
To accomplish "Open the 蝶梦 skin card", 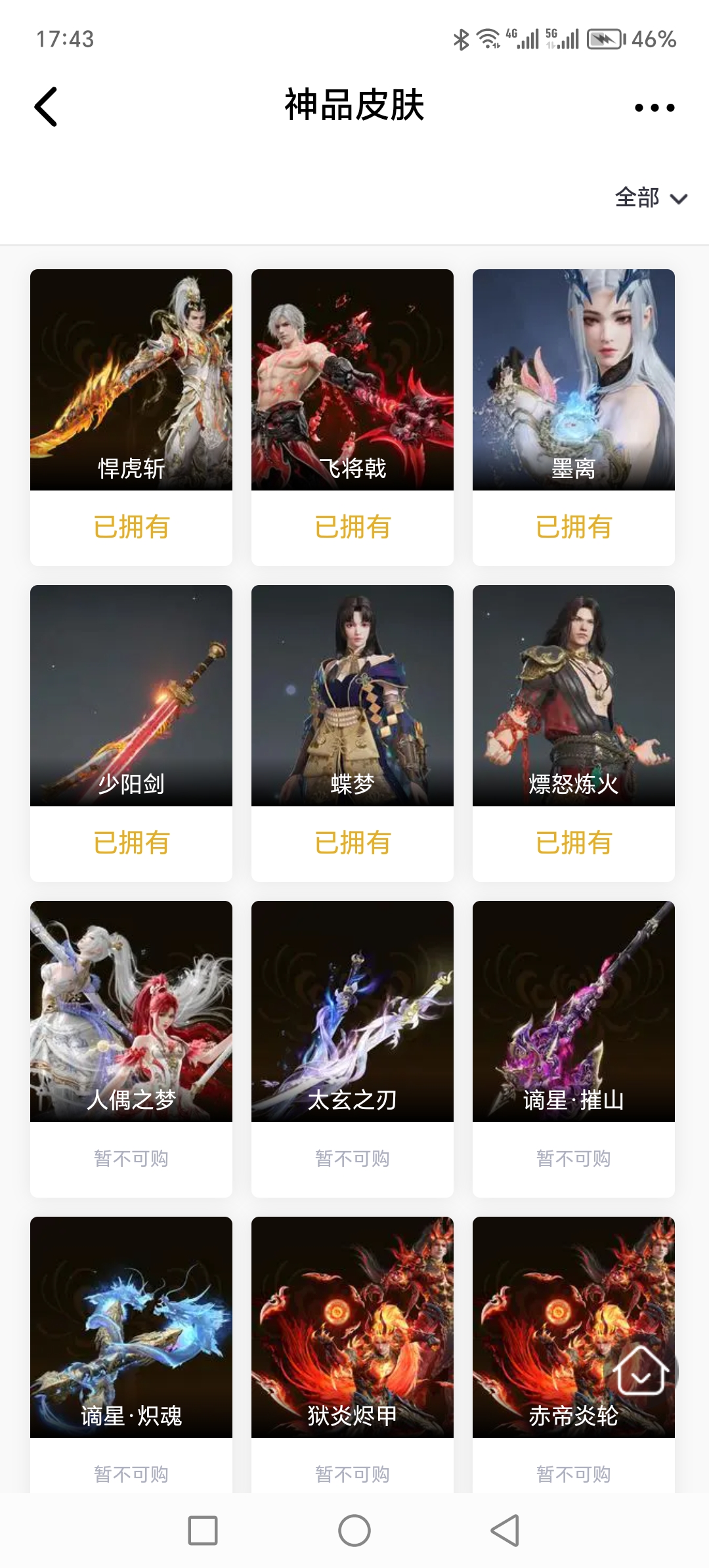I will 353,695.
